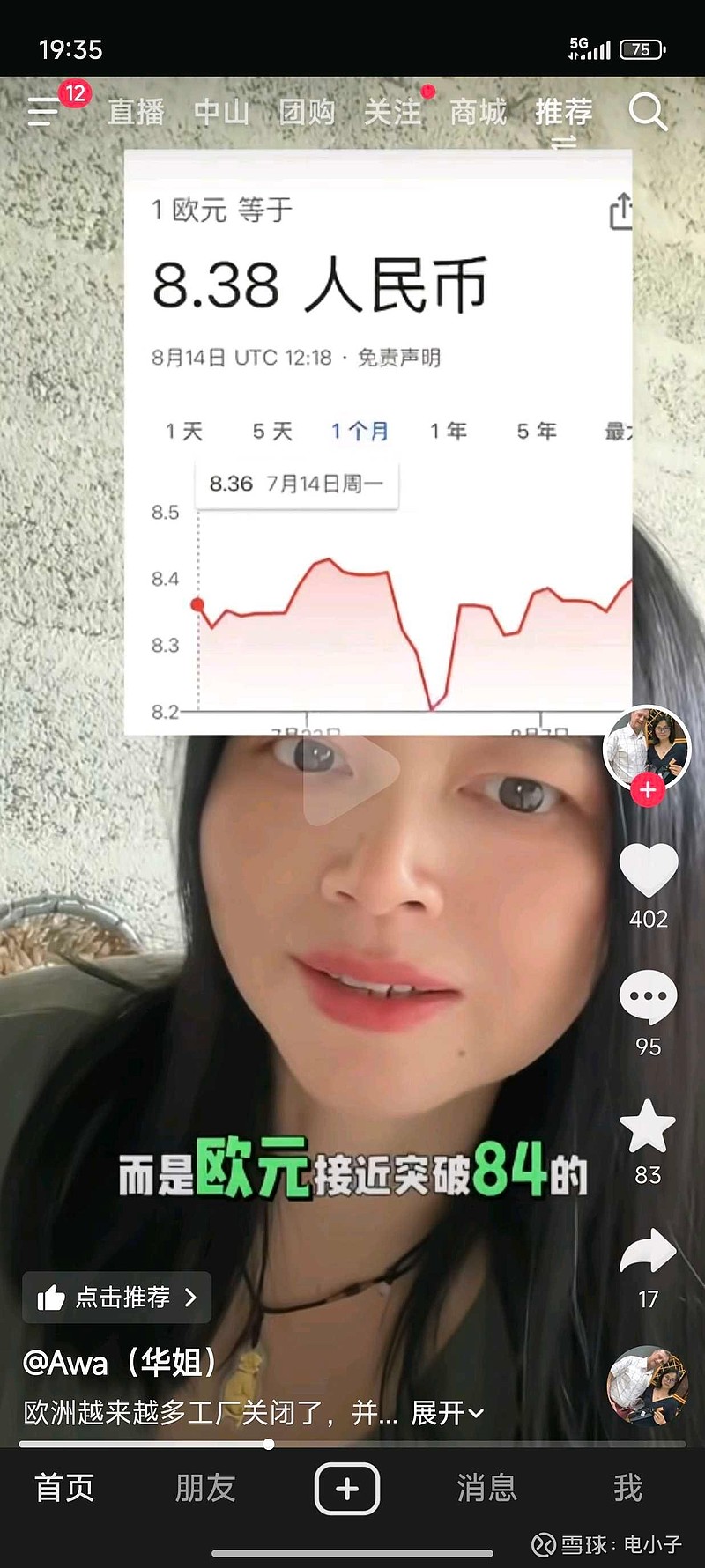Open the 朋友 tab
This screenshot has height=1568, width=705.
pos(205,1488)
